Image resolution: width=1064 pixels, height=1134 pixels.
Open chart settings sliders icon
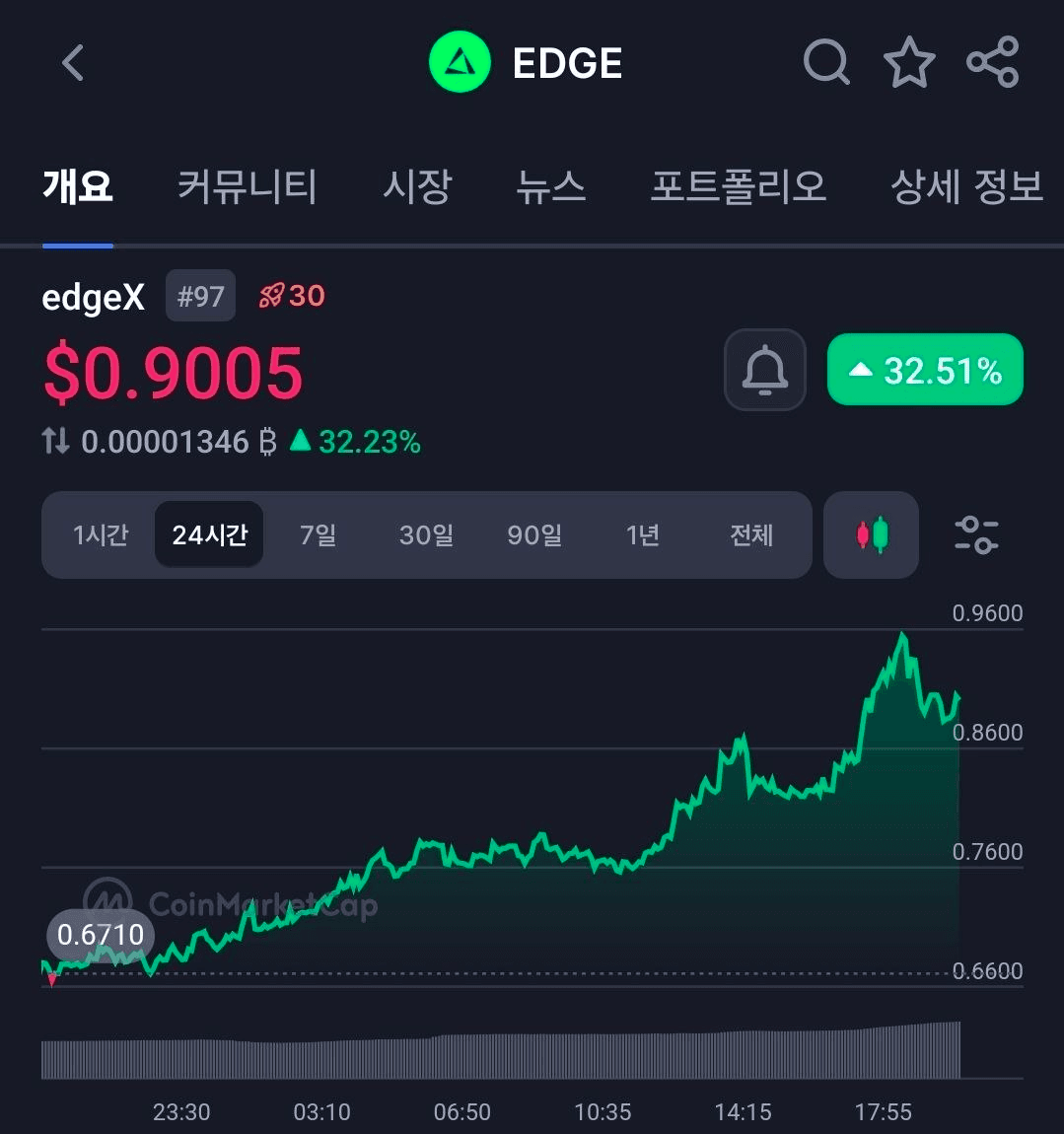click(x=976, y=535)
